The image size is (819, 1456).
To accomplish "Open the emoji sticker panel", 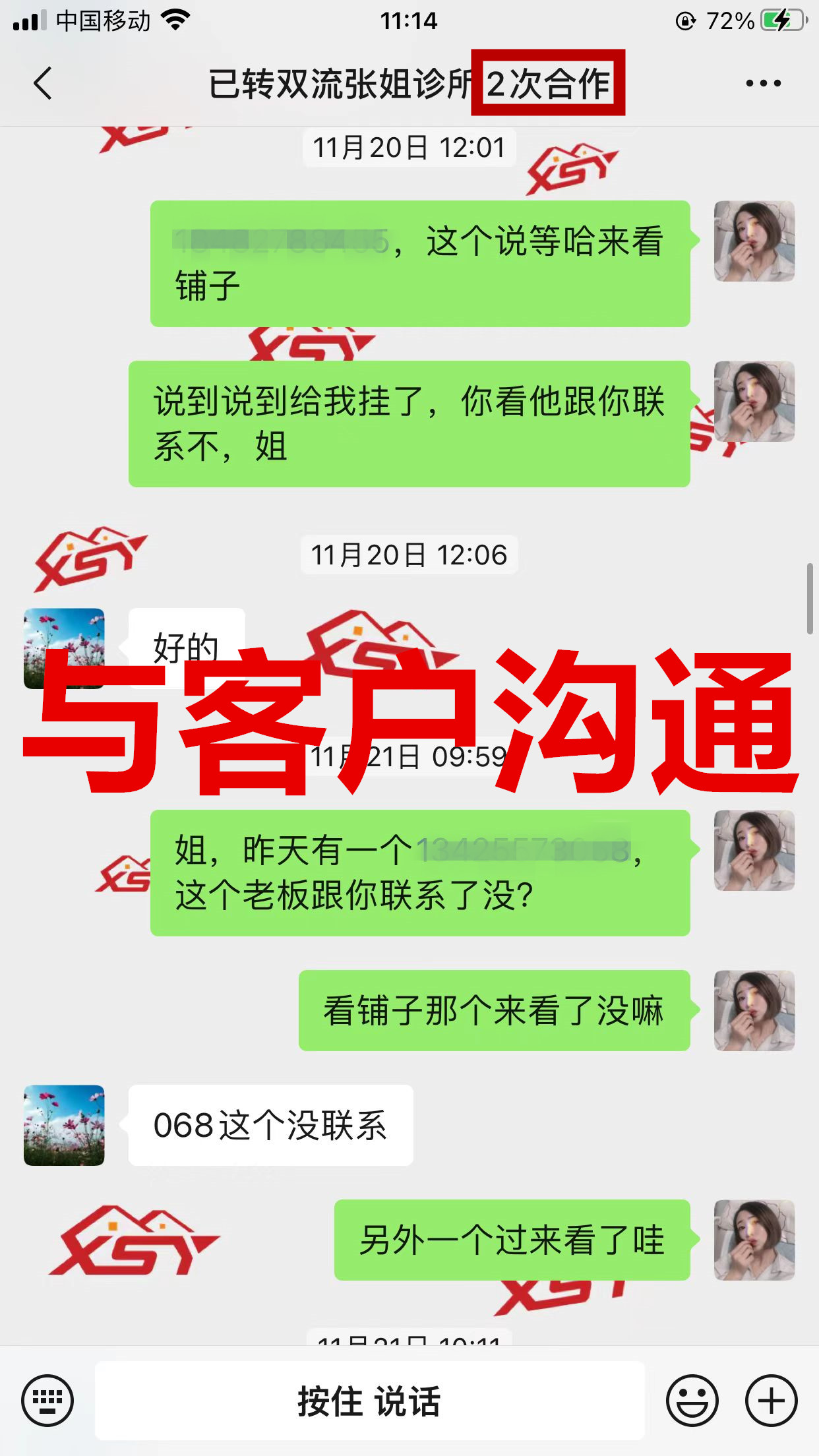I will point(692,1400).
